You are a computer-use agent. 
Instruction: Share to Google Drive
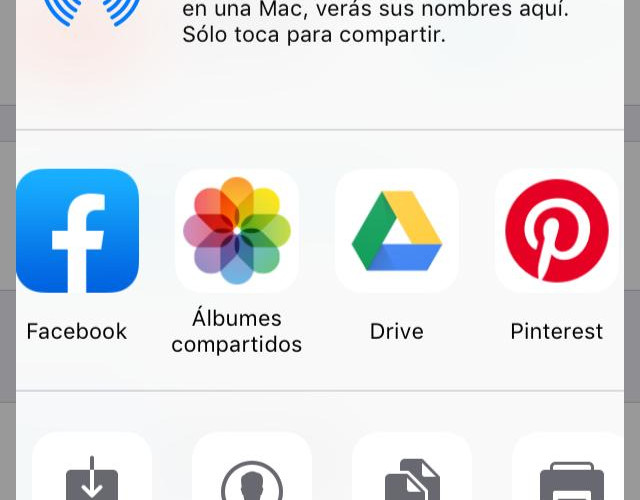pyautogui.click(x=397, y=231)
